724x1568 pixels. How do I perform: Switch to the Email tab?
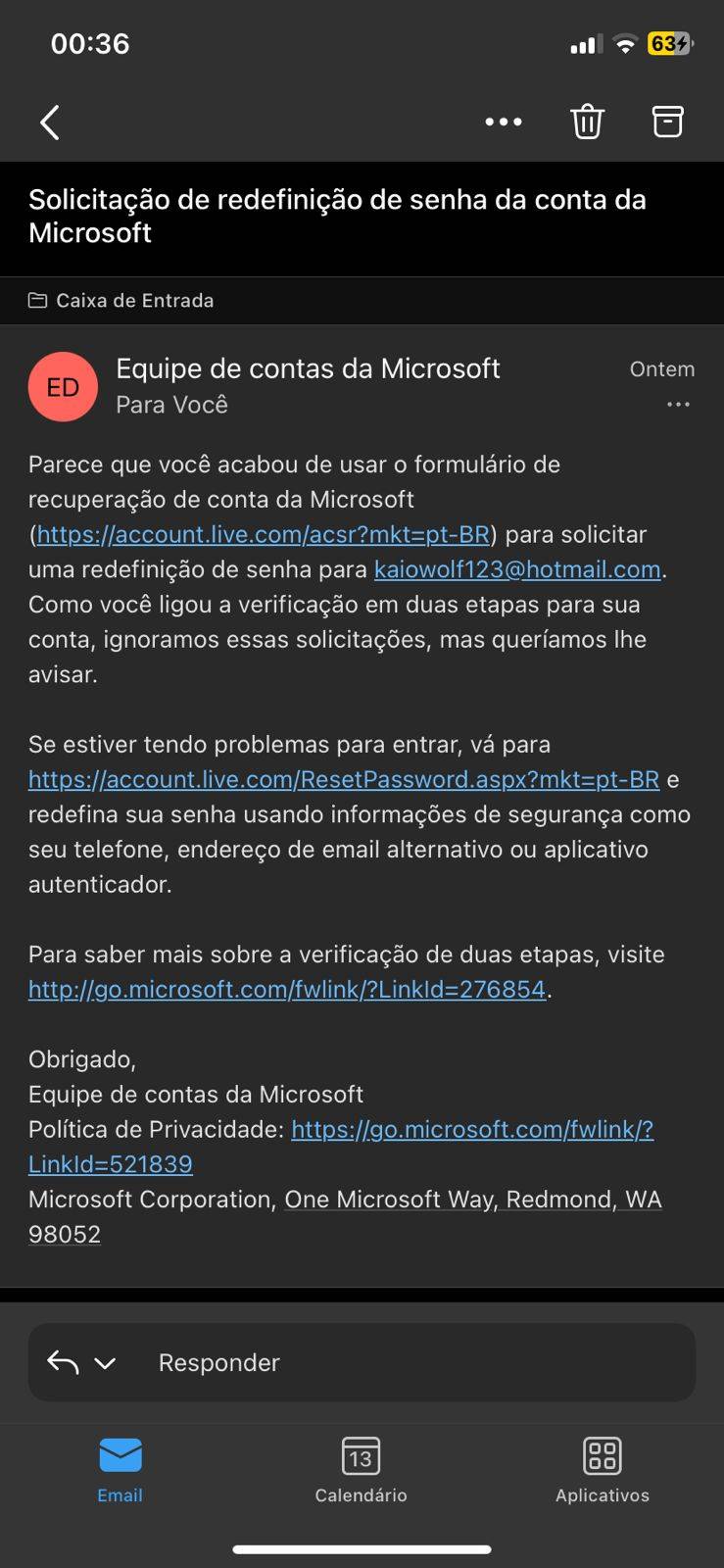click(x=120, y=1469)
